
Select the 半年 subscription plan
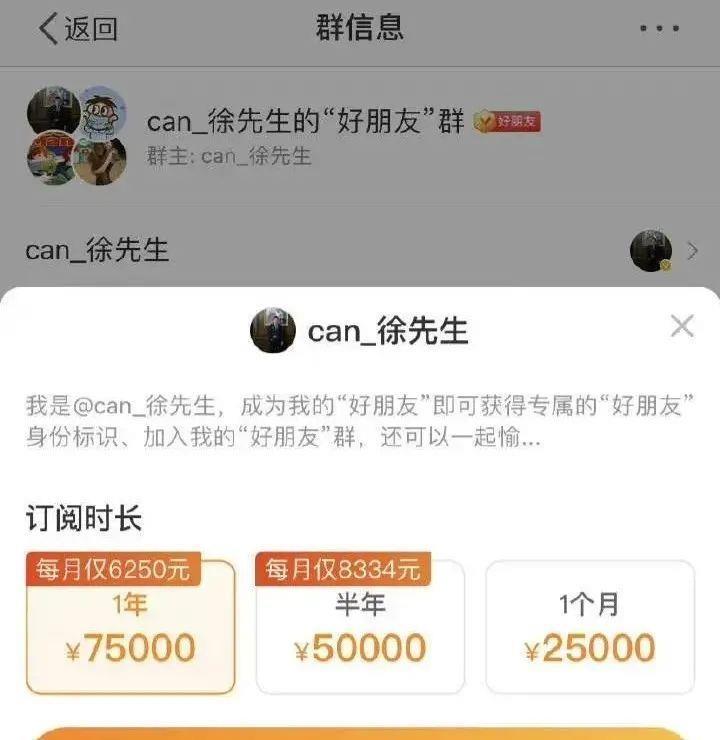(x=360, y=625)
